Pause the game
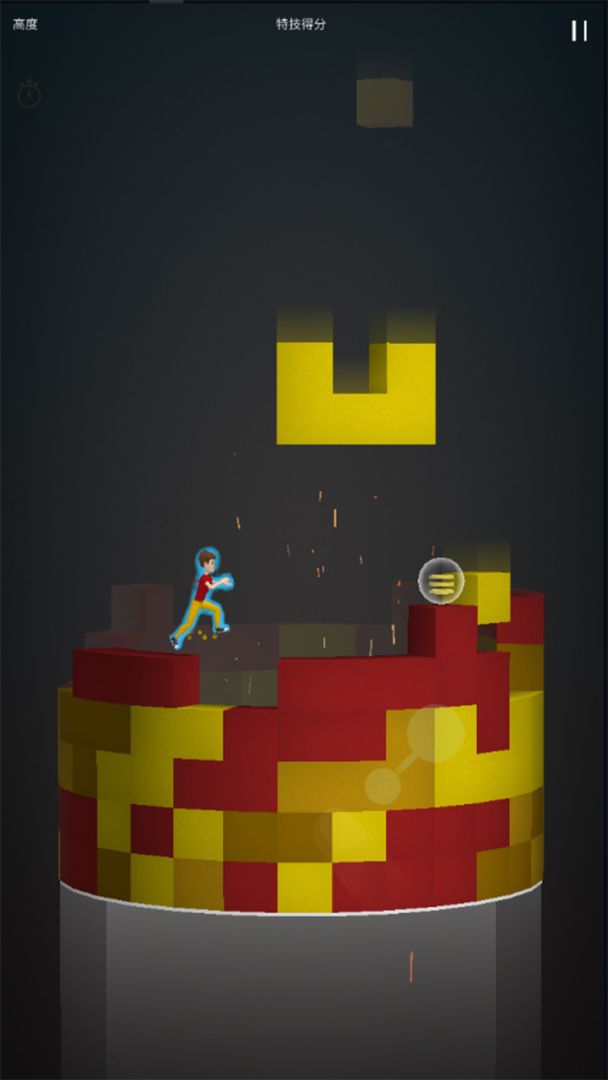The width and height of the screenshot is (608, 1080). coord(579,30)
